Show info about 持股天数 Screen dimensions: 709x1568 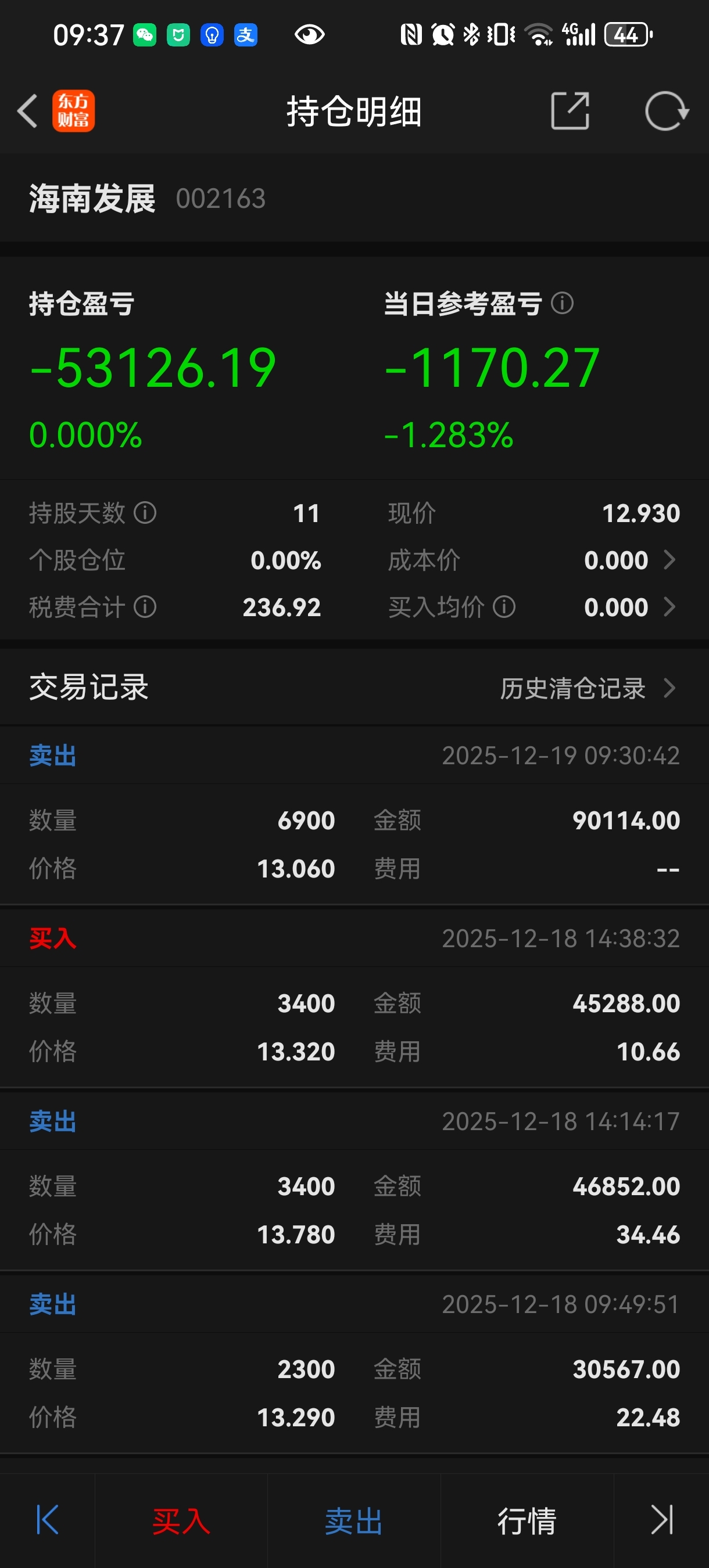point(145,513)
